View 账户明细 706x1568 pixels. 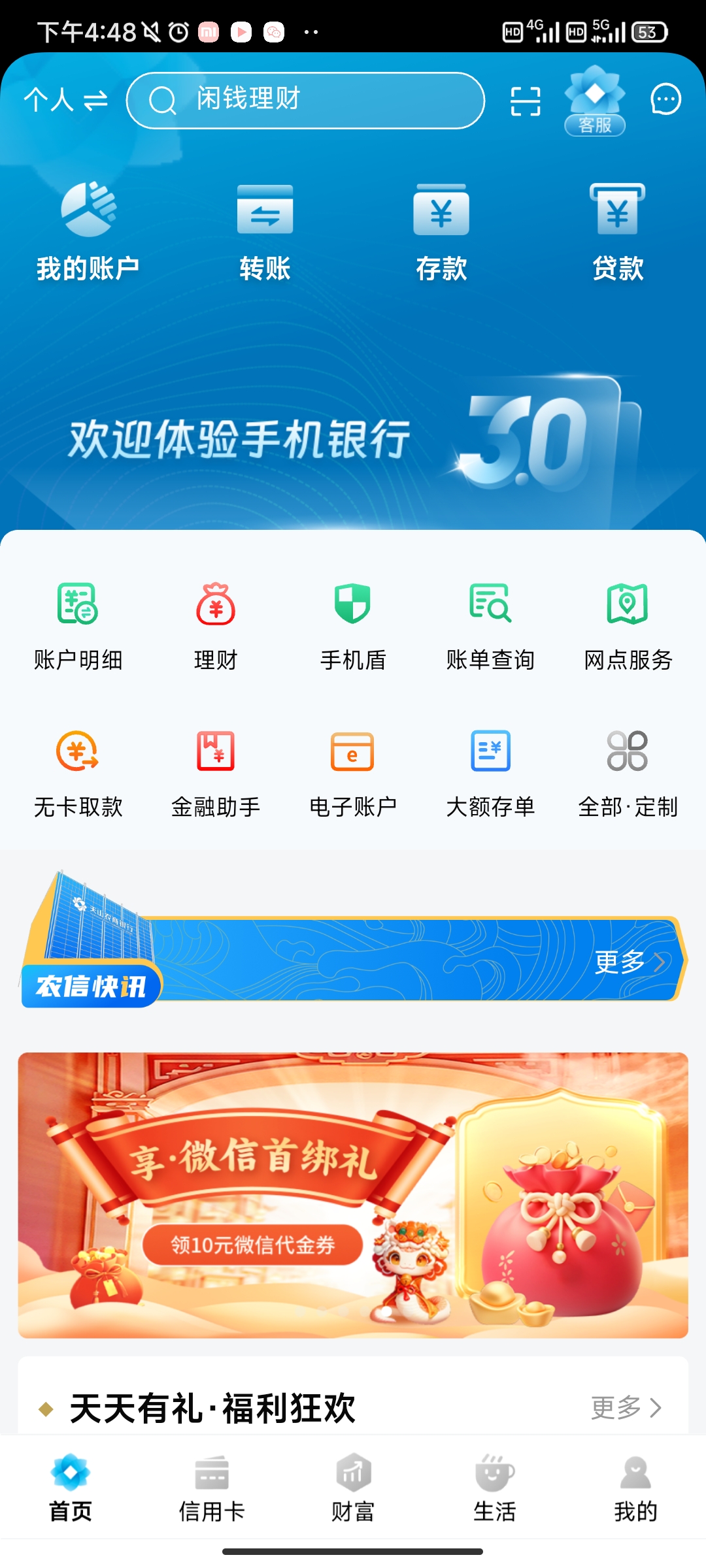(78, 625)
